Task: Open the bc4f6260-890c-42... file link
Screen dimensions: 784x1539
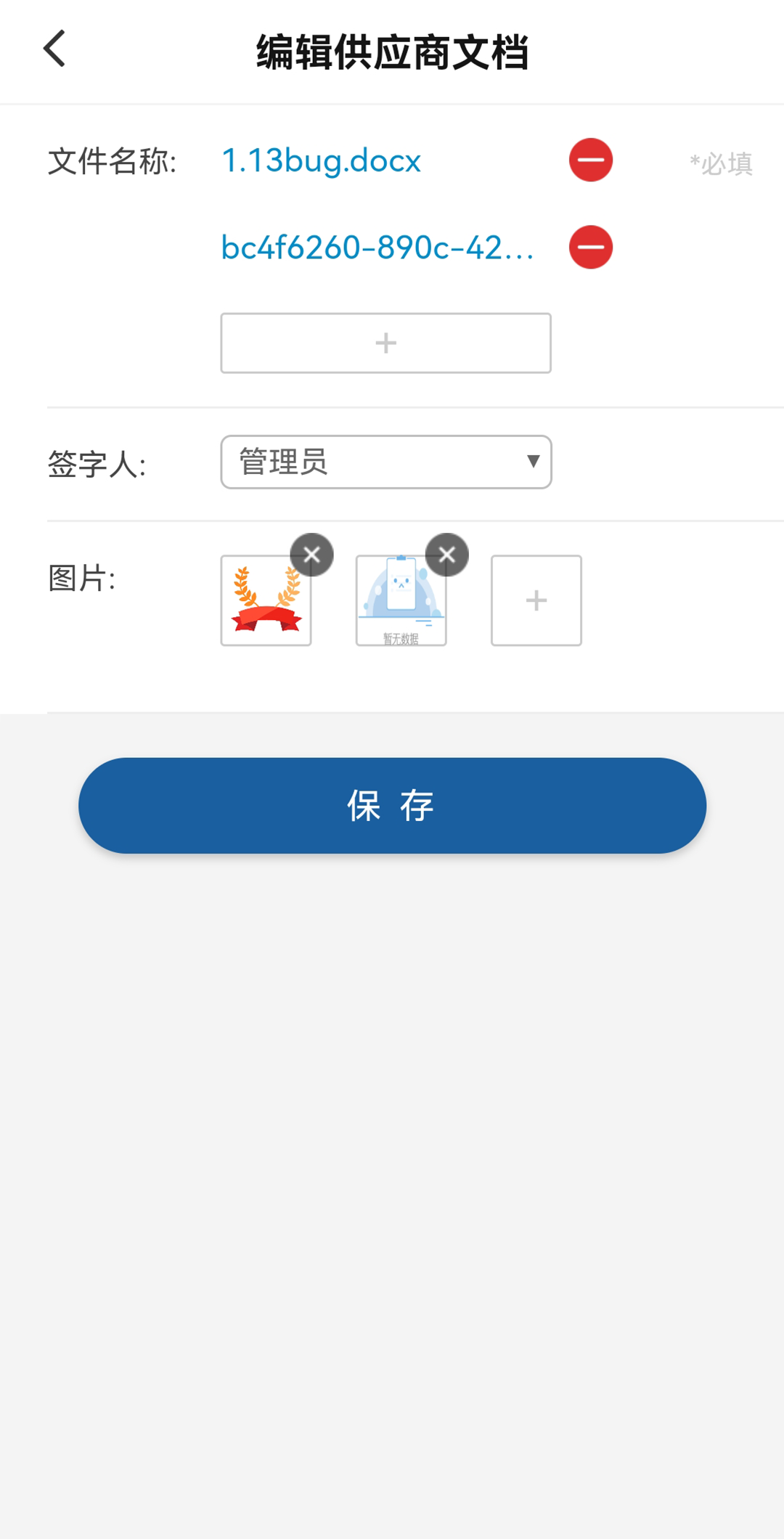Action: pyautogui.click(x=377, y=248)
